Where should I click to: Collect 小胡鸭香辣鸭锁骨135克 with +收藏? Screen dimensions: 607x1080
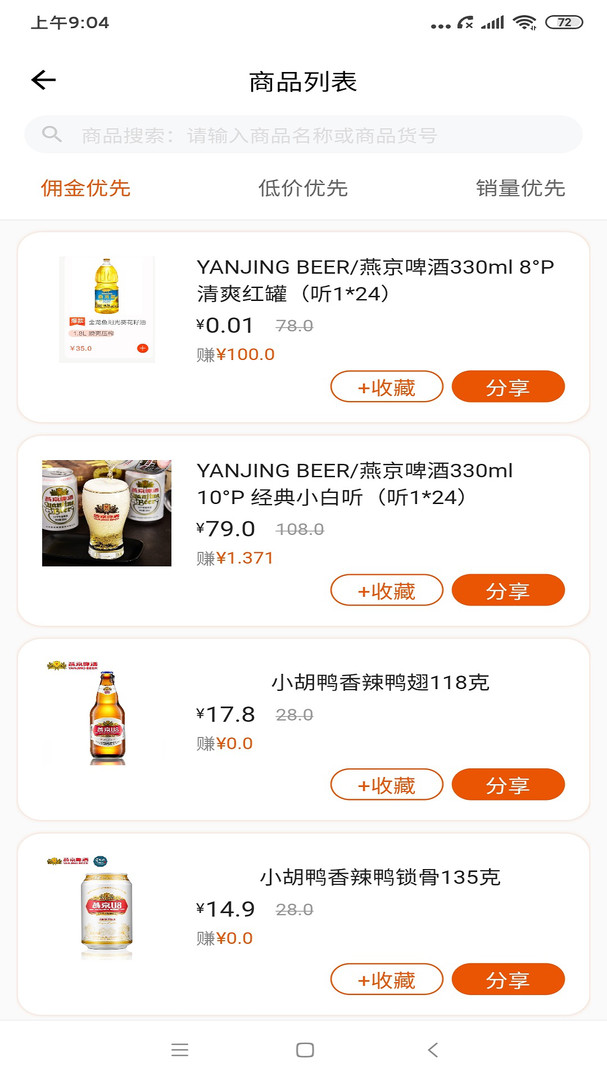[x=386, y=980]
